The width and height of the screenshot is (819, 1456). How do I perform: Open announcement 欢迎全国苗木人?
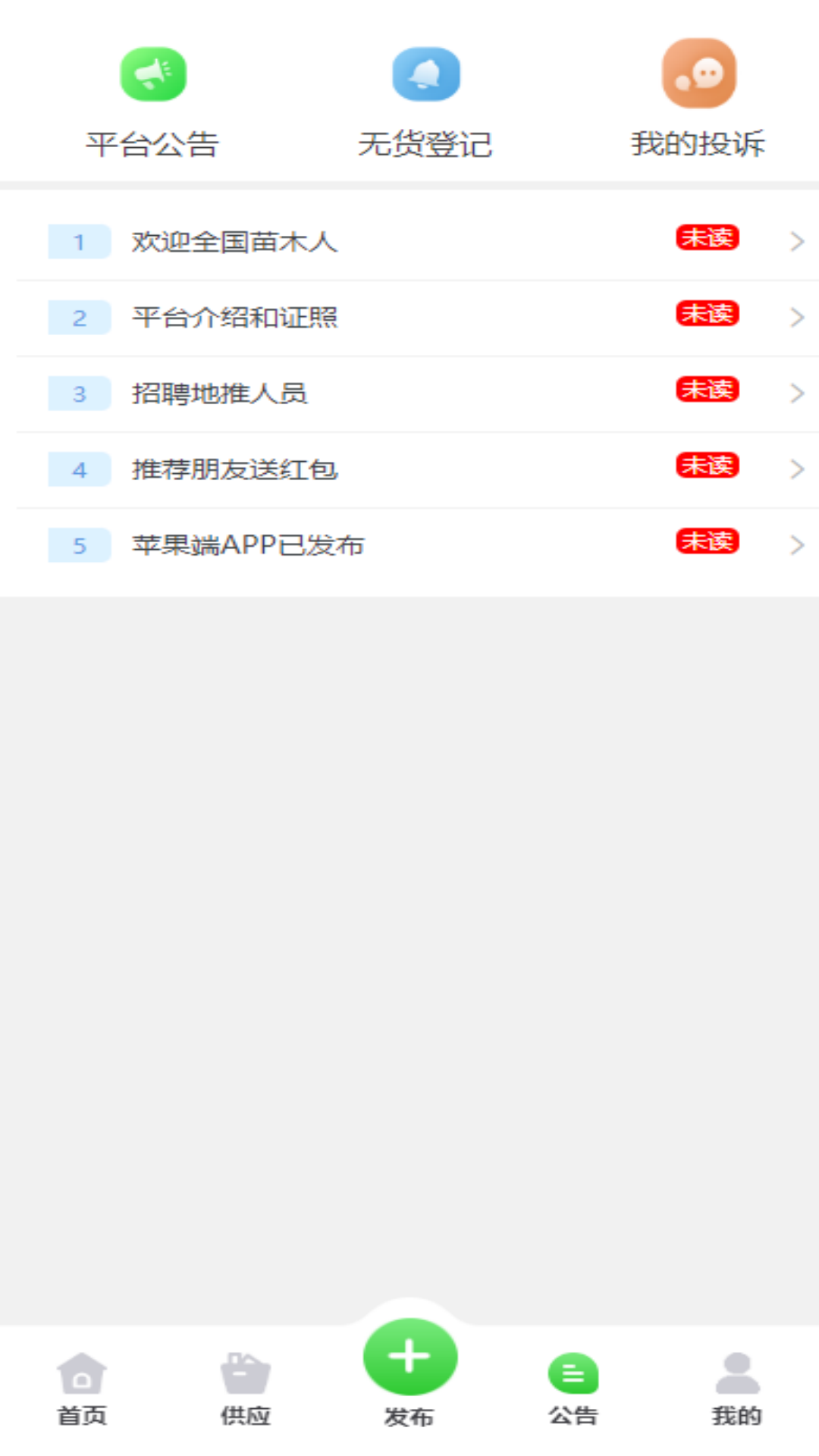[x=234, y=242]
